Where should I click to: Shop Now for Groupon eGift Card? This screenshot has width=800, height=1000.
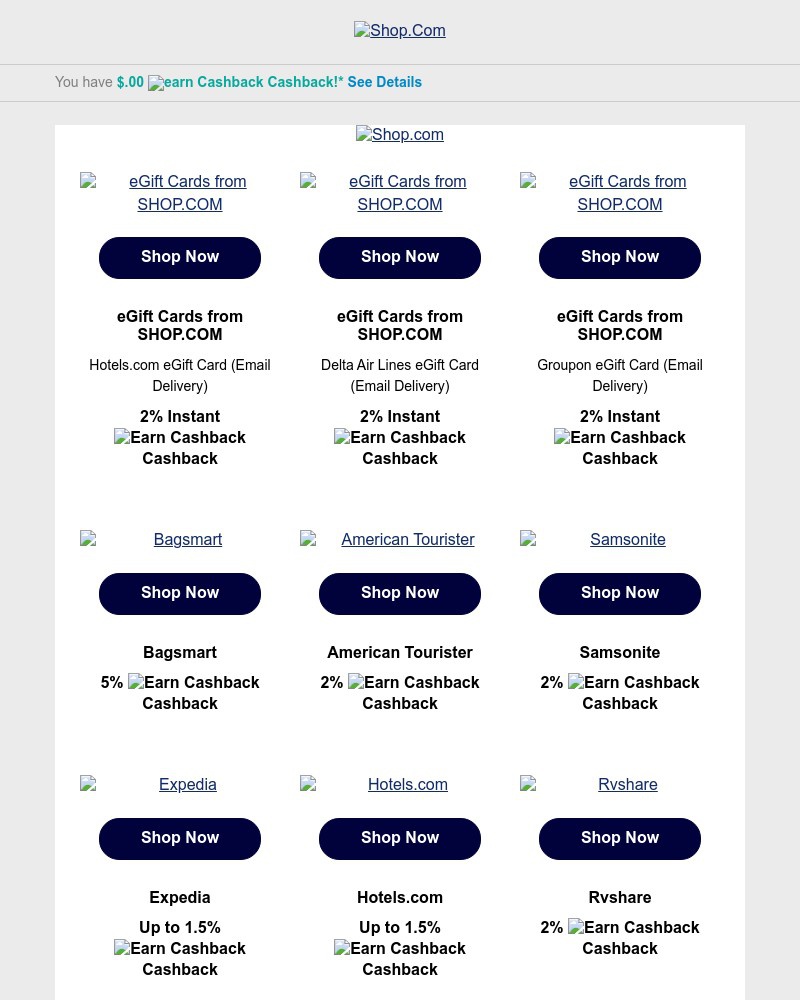tap(620, 257)
